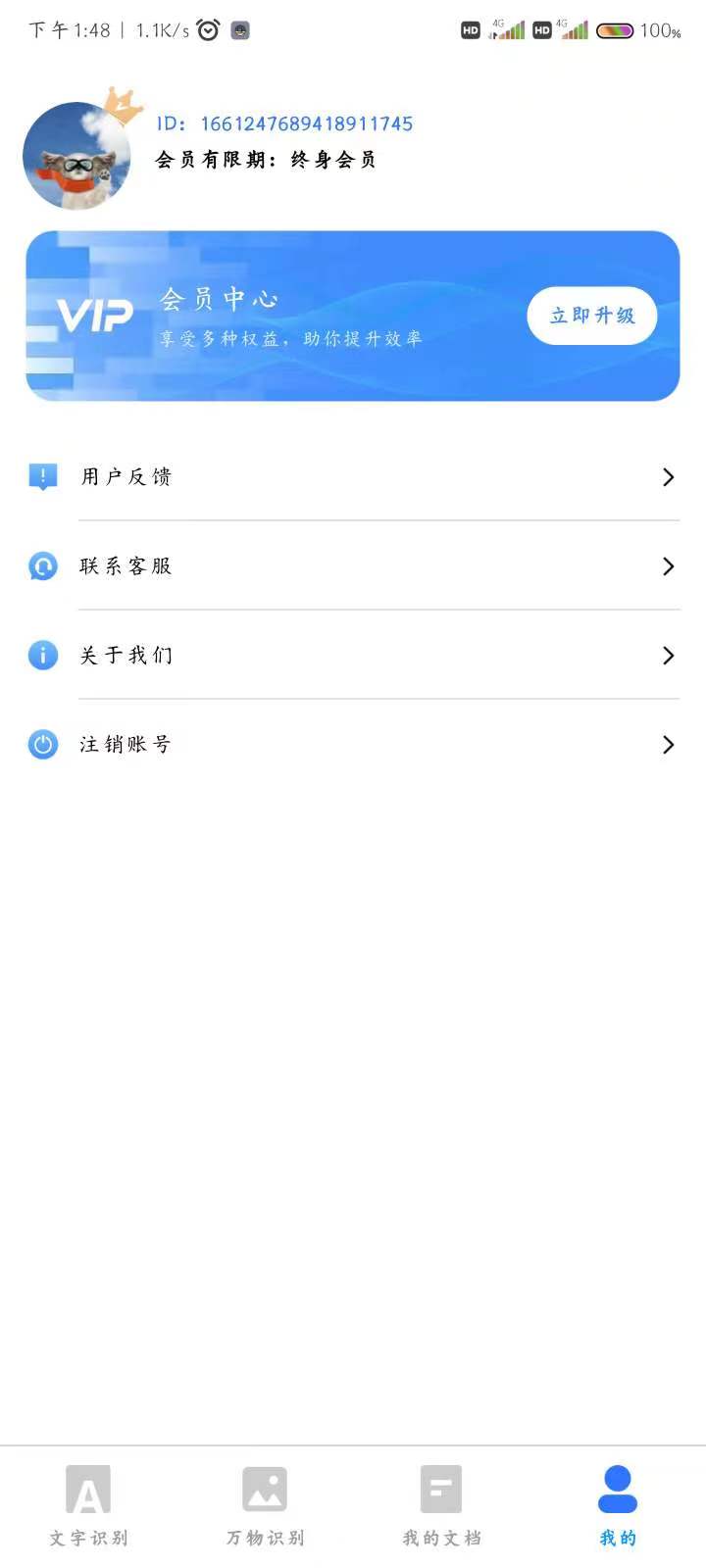Switch to the 万物识别 tab
The height and width of the screenshot is (1568, 706).
tap(264, 1506)
